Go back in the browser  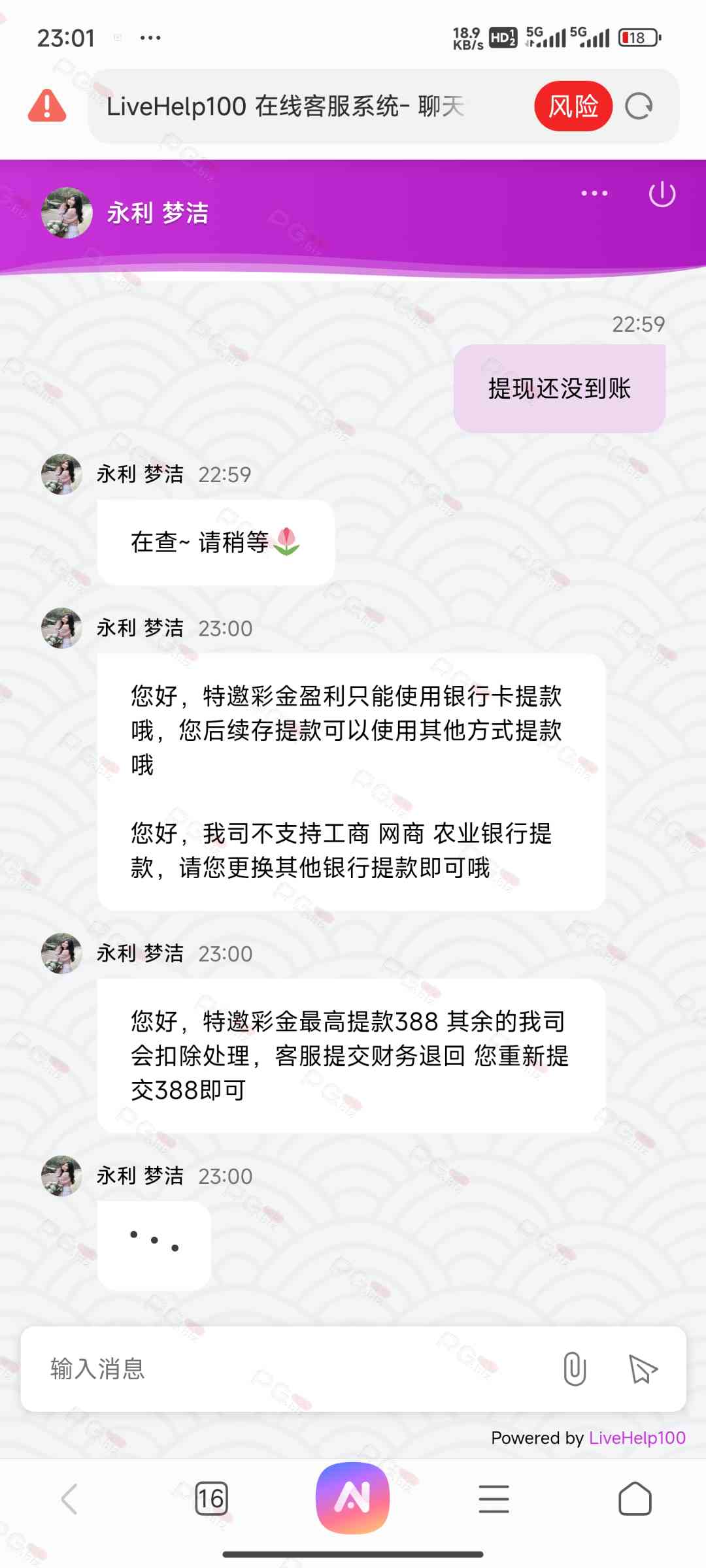point(69,1498)
